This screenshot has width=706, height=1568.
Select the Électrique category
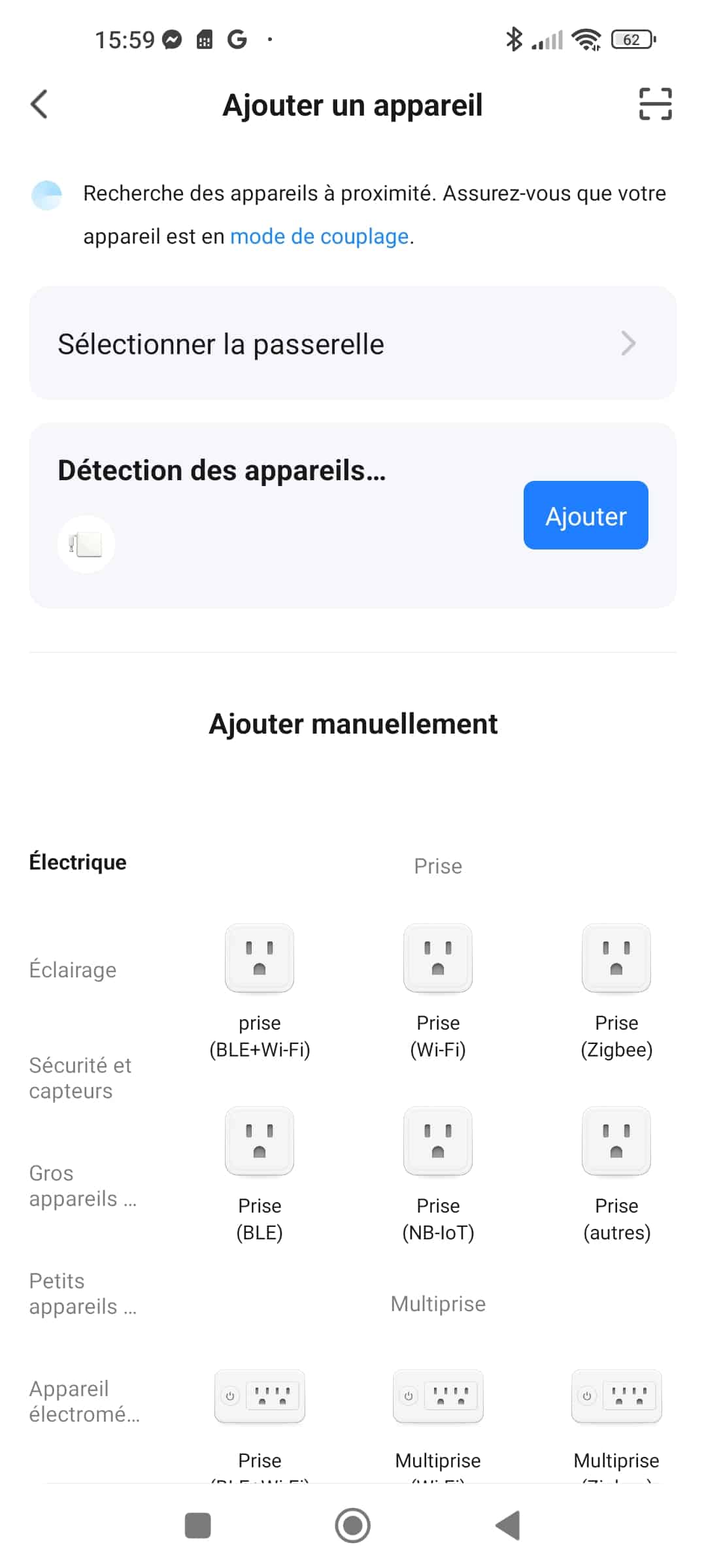pyautogui.click(x=78, y=862)
